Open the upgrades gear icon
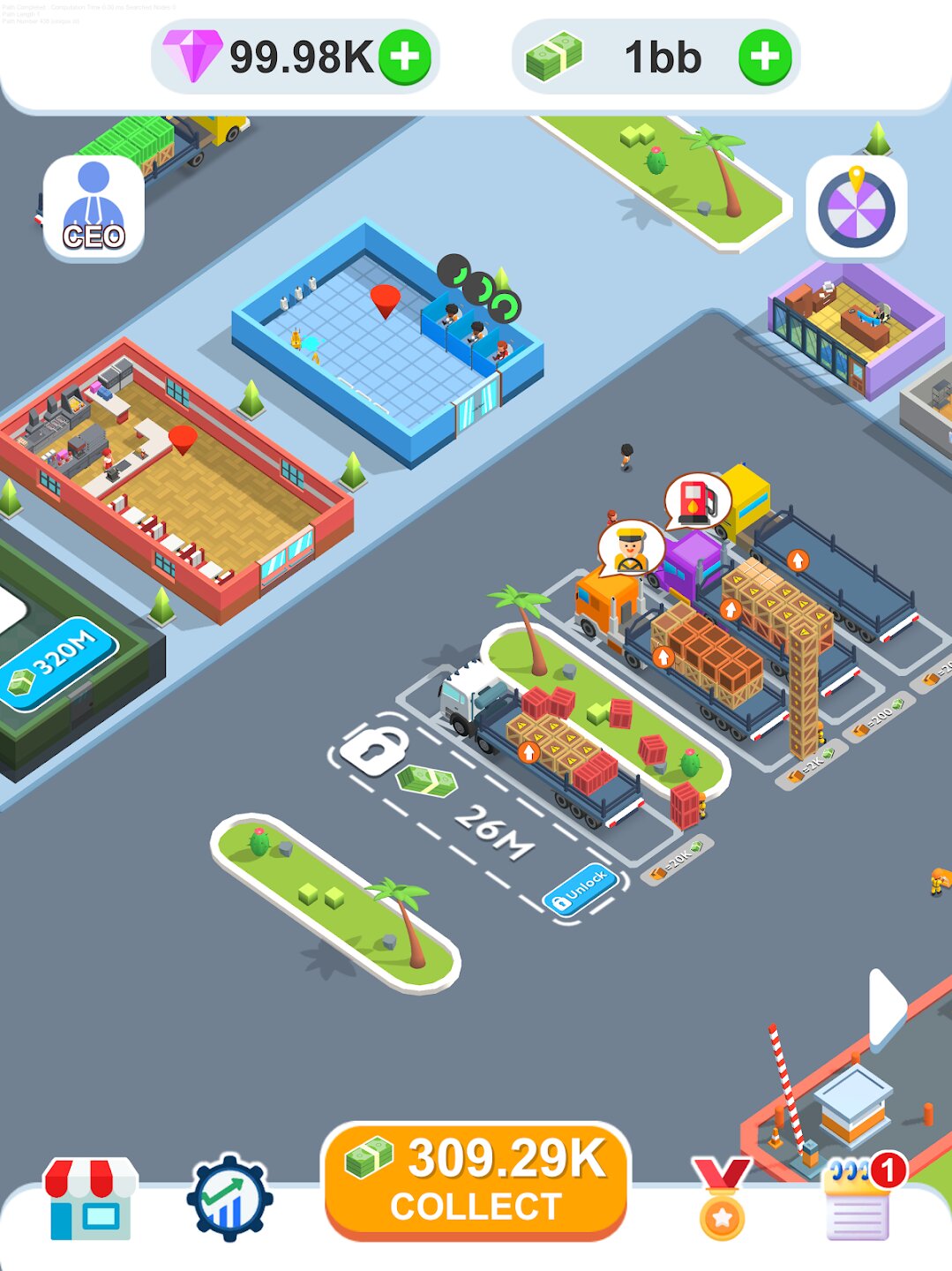 pyautogui.click(x=229, y=1199)
